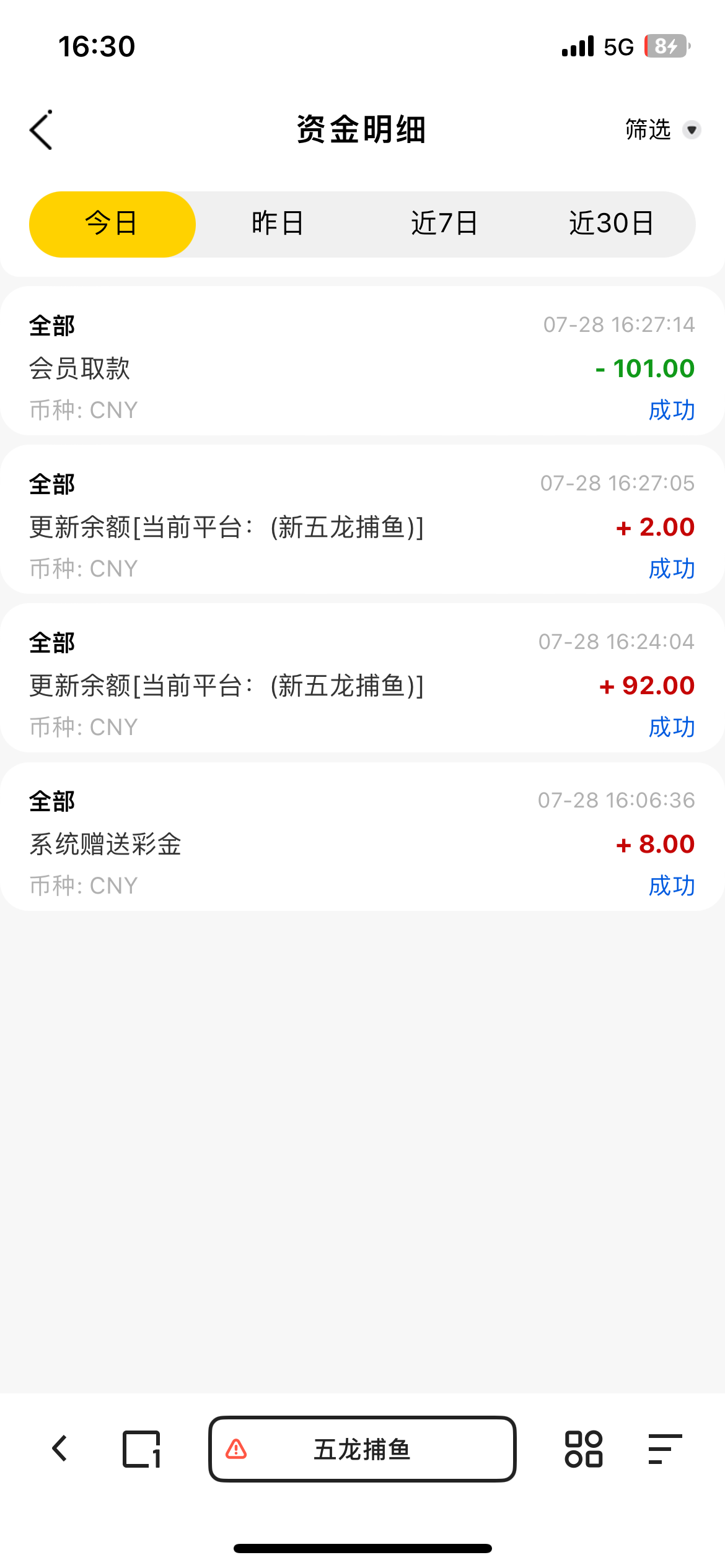This screenshot has width=725, height=1568.
Task: Select the 今日 tab
Action: click(112, 224)
